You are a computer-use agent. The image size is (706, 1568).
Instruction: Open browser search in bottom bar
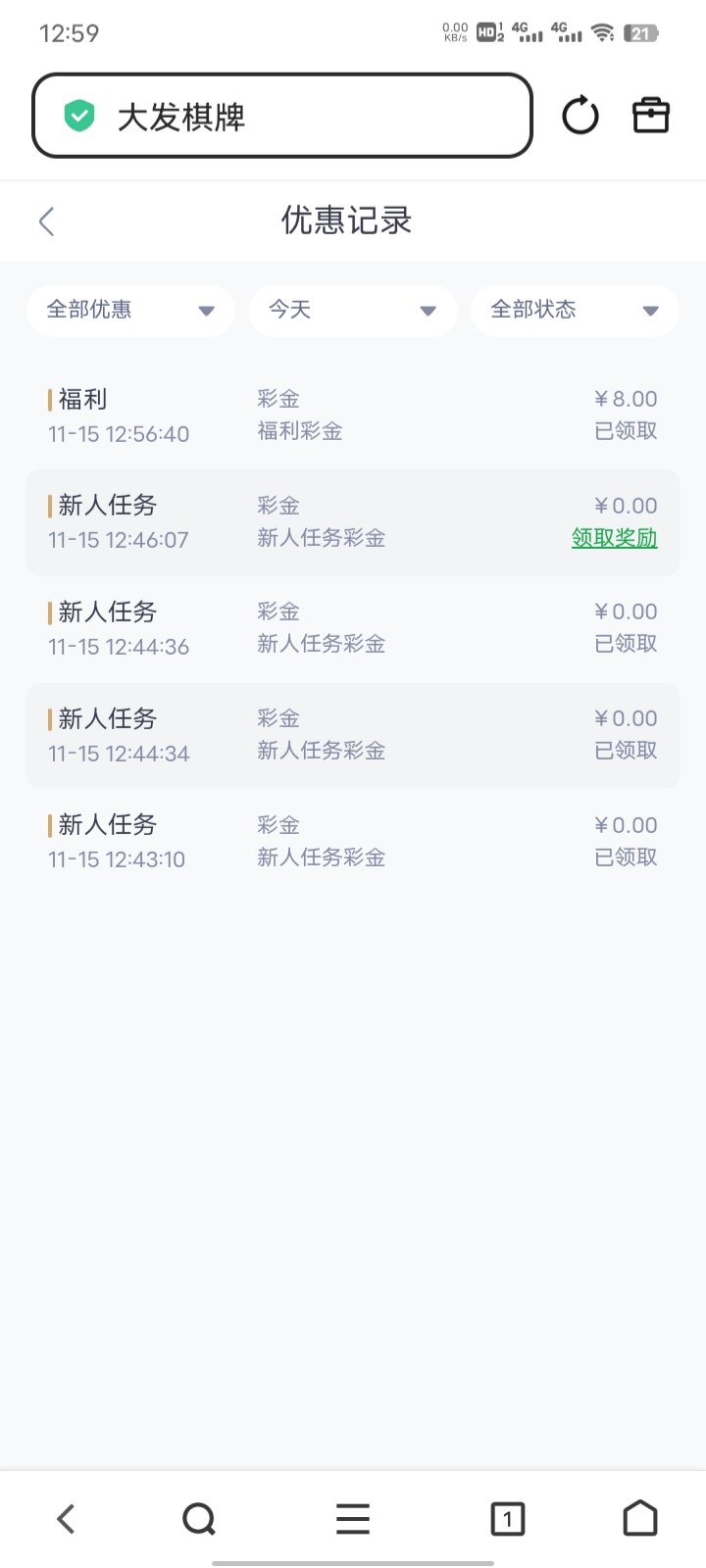[x=199, y=1519]
